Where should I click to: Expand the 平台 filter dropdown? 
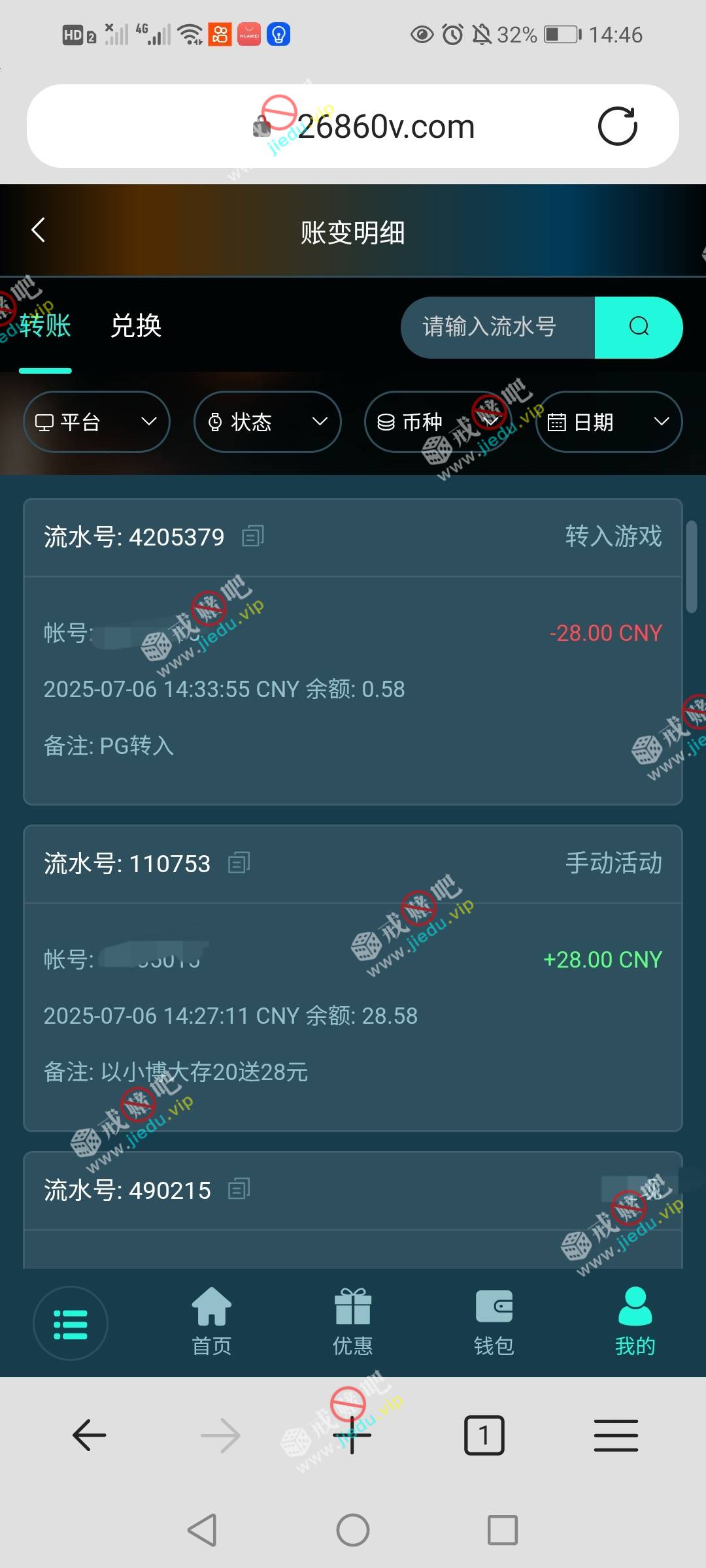click(97, 422)
